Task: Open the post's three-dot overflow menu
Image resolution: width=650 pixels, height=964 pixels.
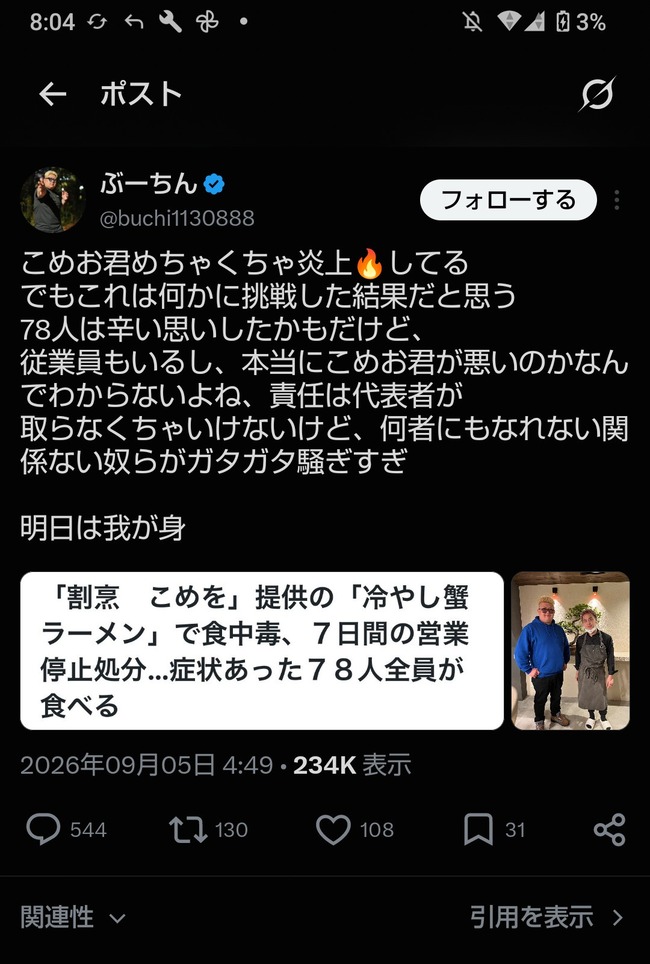Action: (617, 200)
